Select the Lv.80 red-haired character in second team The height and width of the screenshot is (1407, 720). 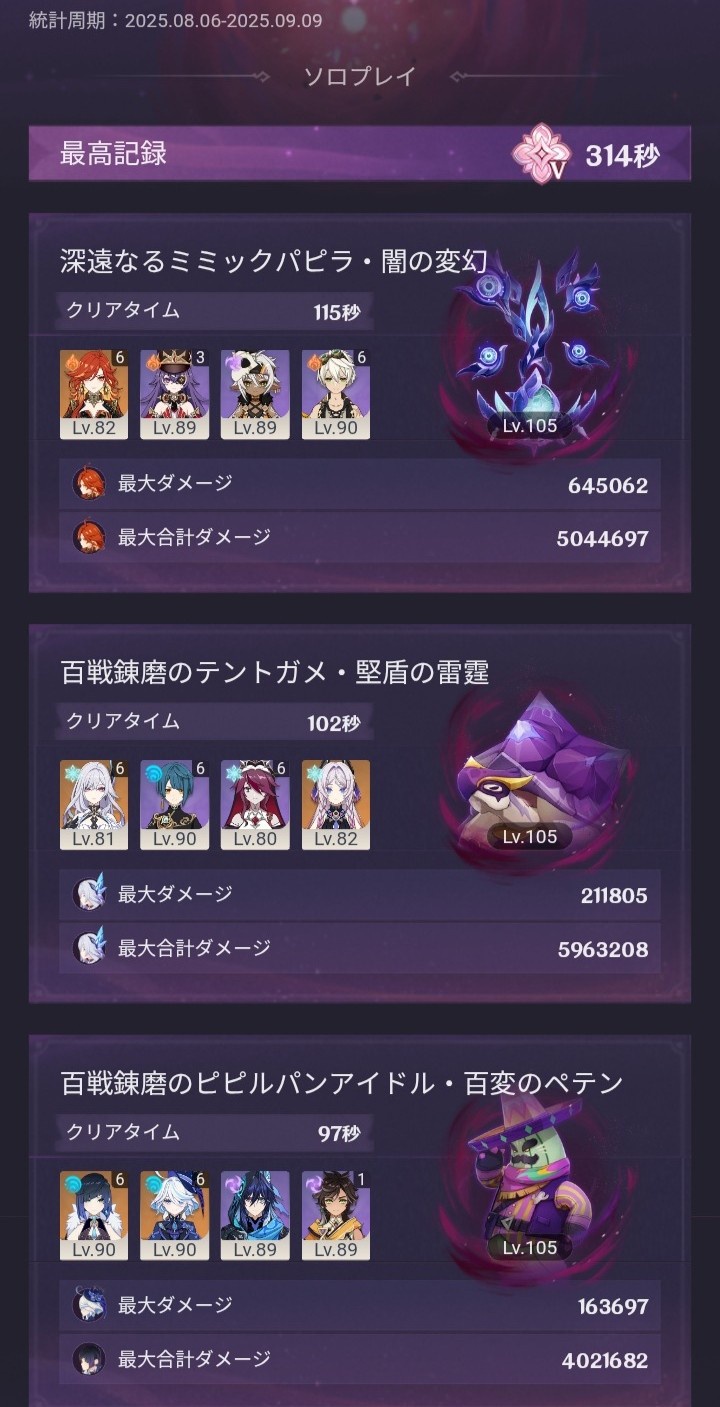255,804
